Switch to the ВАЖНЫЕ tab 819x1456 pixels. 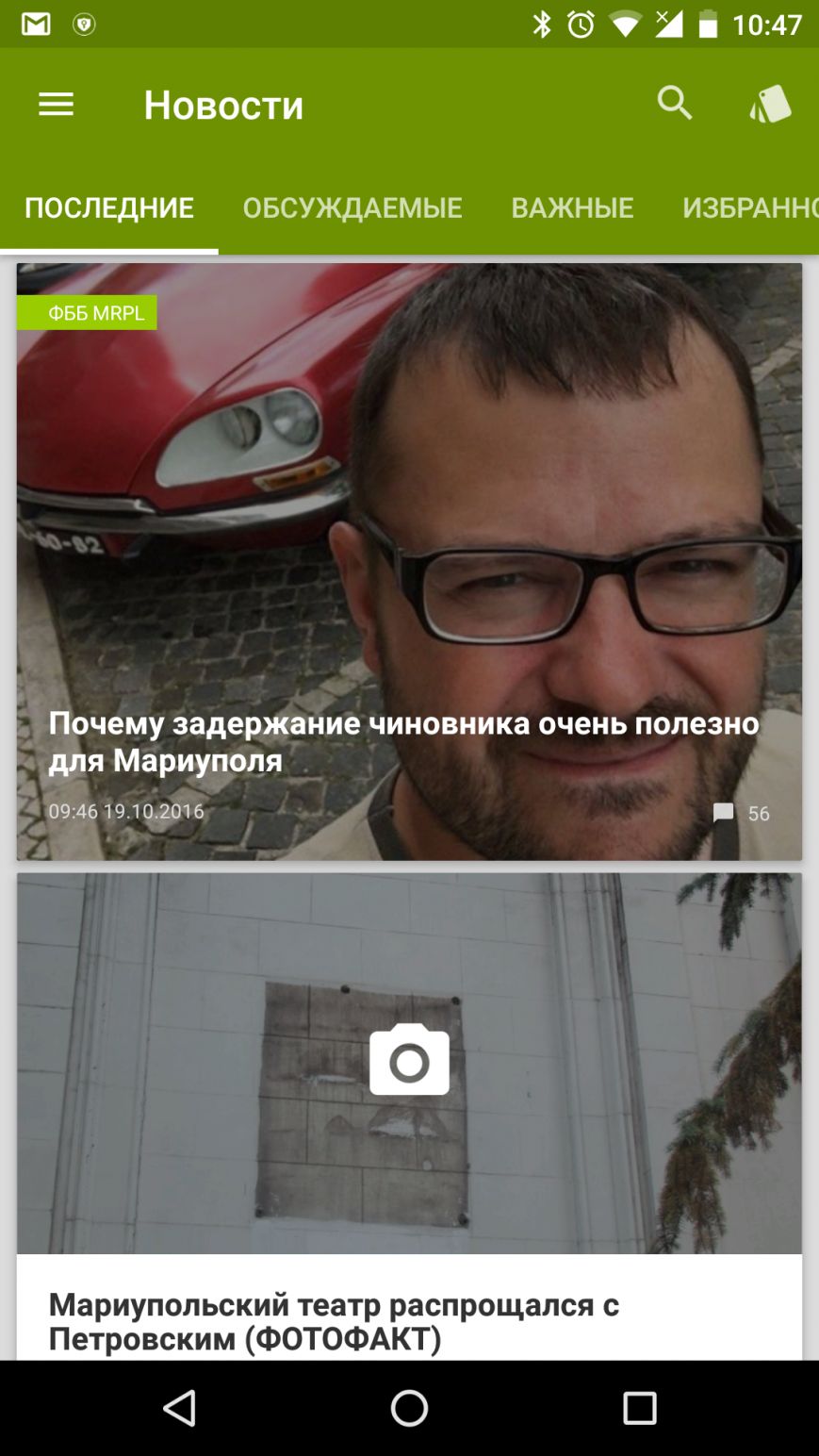click(x=572, y=208)
